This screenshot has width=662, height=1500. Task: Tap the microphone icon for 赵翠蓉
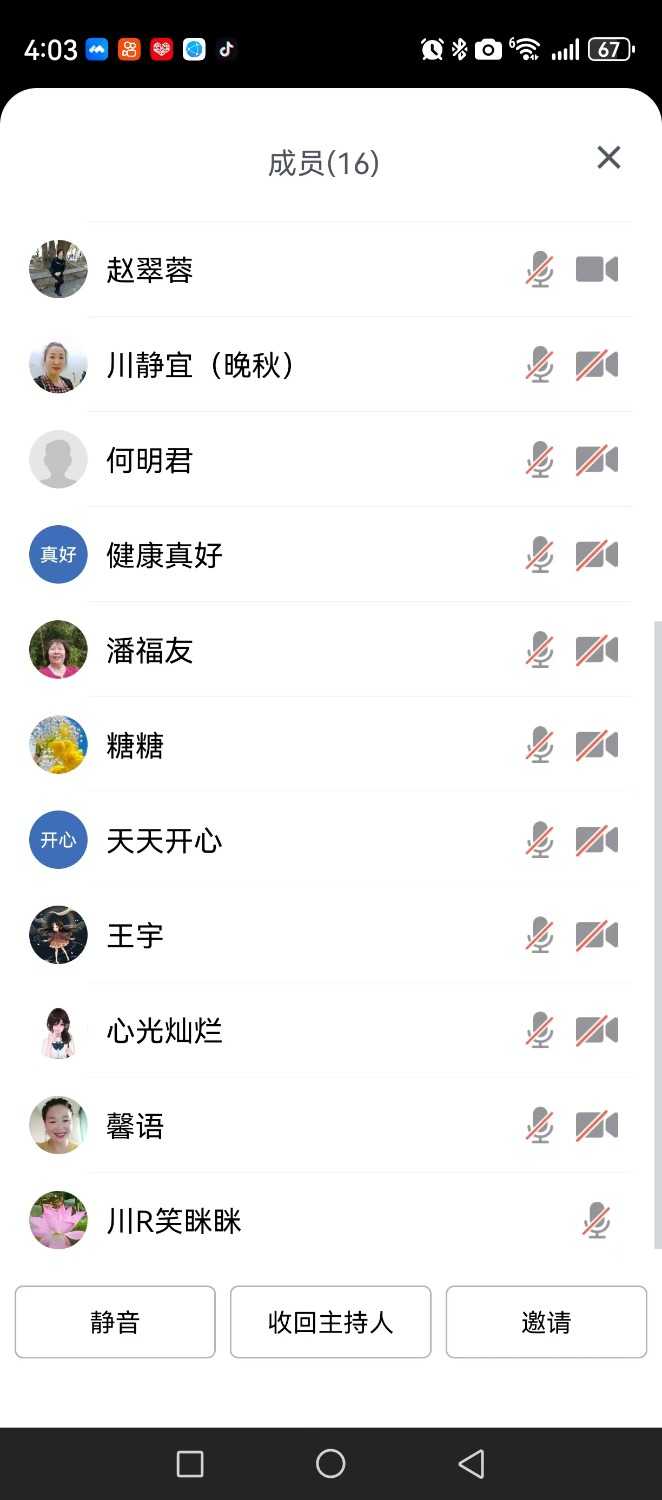click(x=540, y=270)
